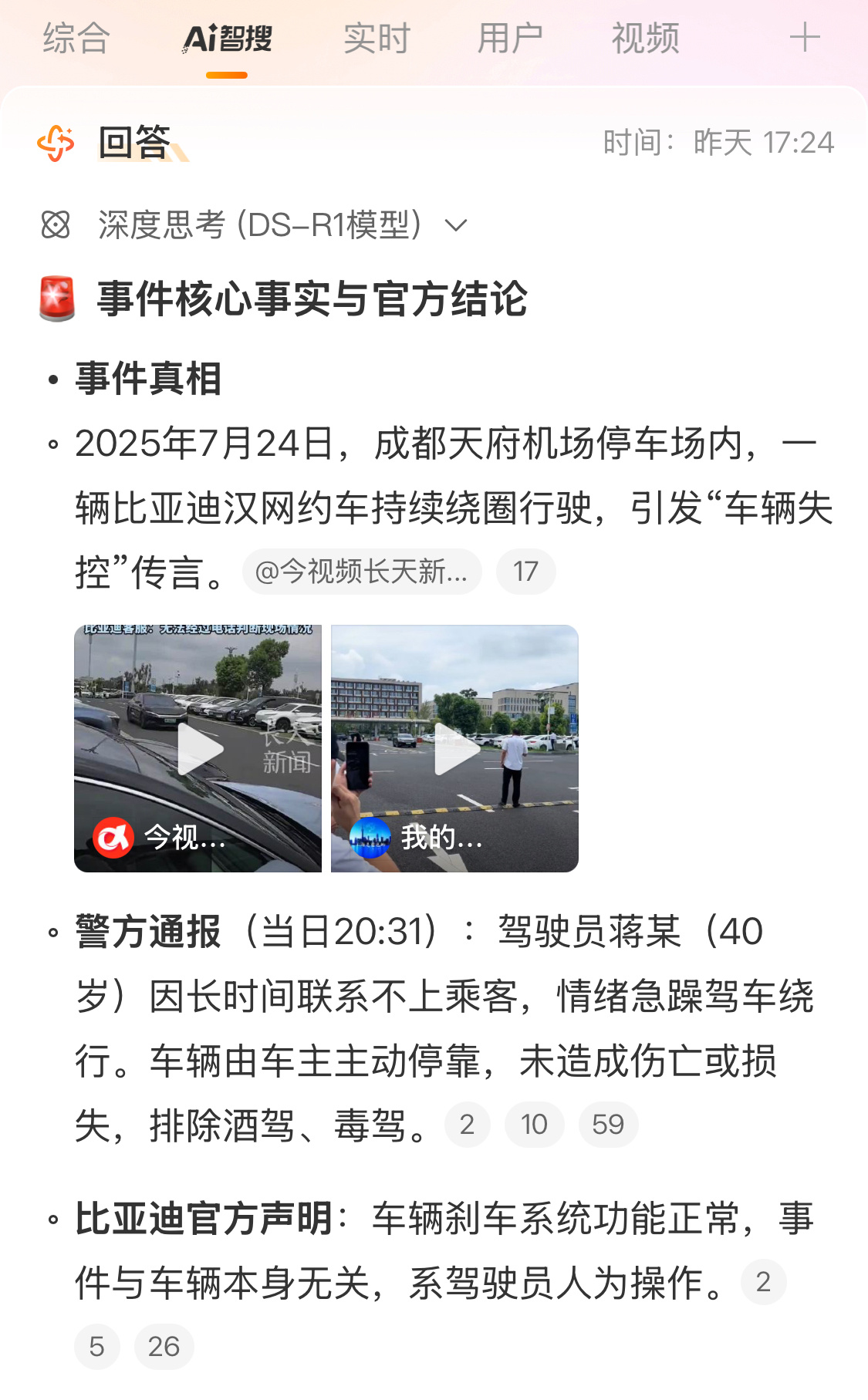Play the 今视... video thumbnail
The width and height of the screenshot is (868, 1400).
click(198, 748)
